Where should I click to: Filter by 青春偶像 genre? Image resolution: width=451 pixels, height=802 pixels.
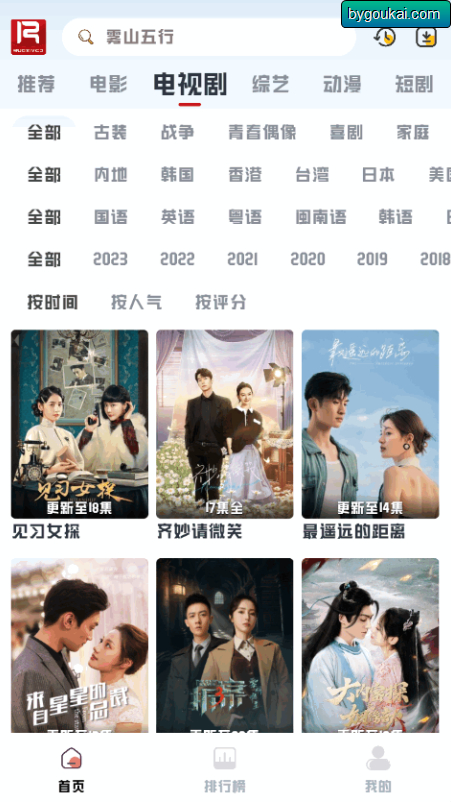pyautogui.click(x=262, y=133)
